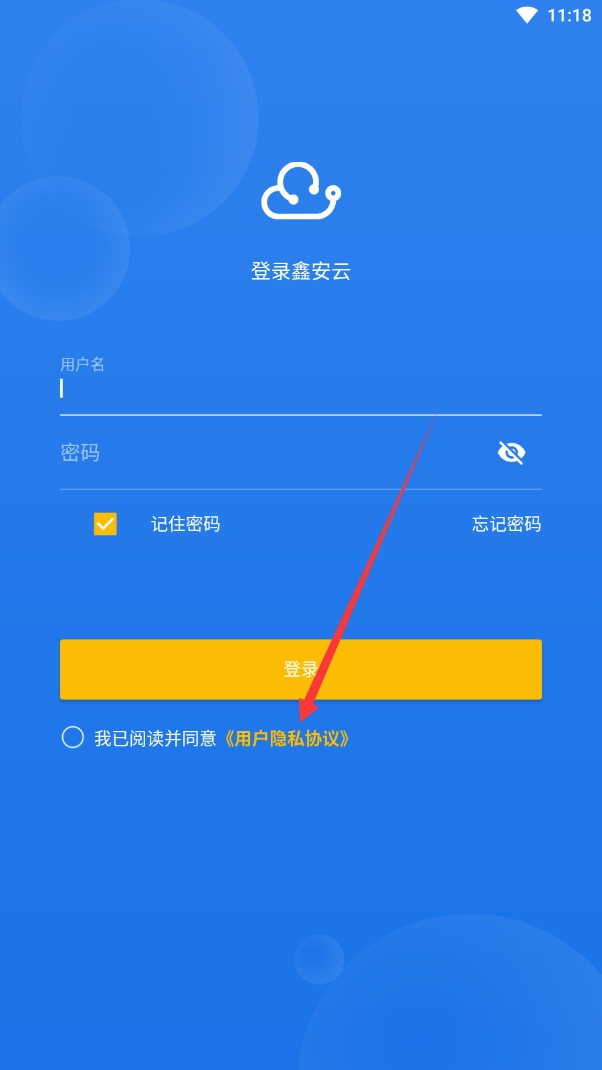Tap the yellow 登录 button
Image resolution: width=602 pixels, height=1070 pixels.
pos(300,669)
